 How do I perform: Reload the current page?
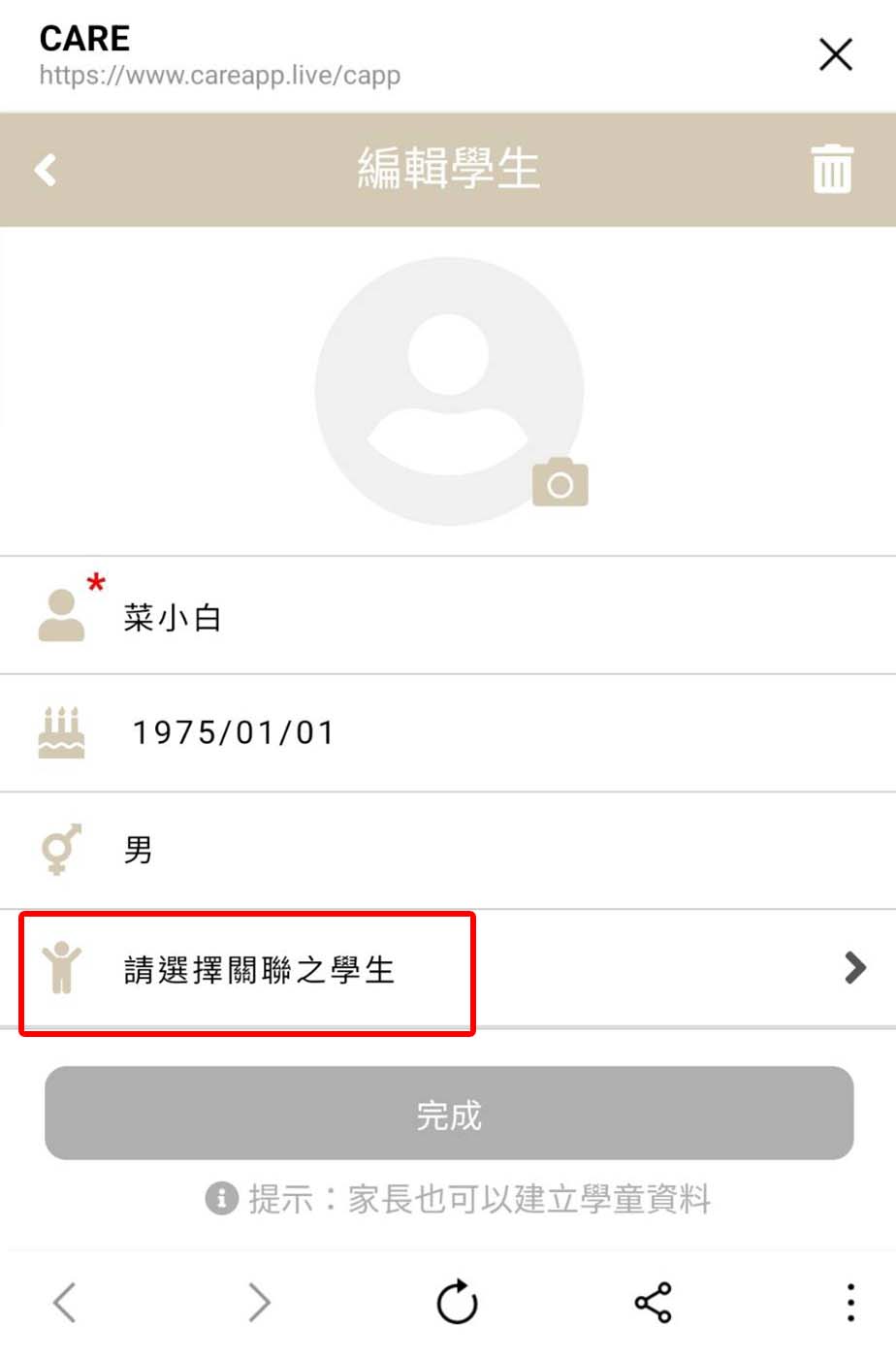tap(457, 1302)
